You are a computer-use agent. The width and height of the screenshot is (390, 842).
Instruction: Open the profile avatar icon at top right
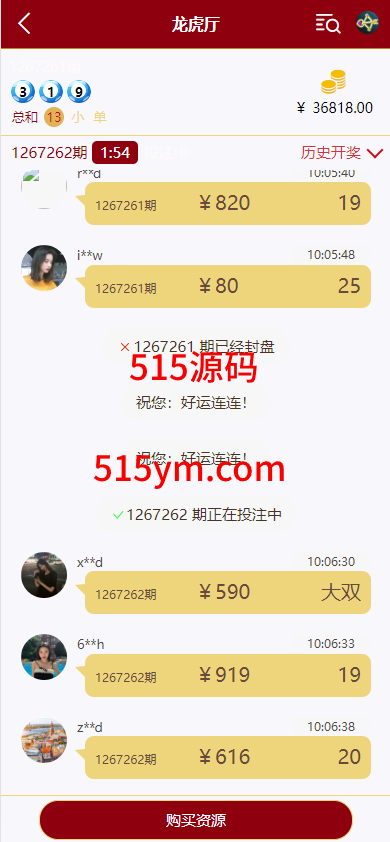367,23
